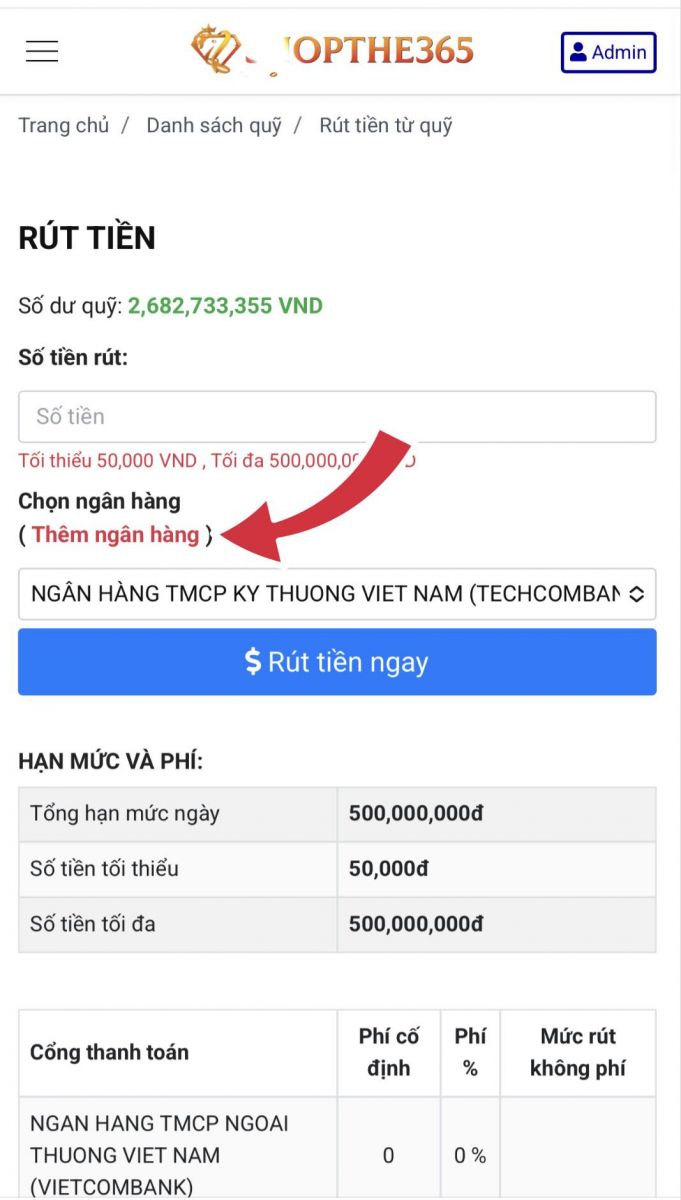Open the Admin account button

(x=608, y=52)
